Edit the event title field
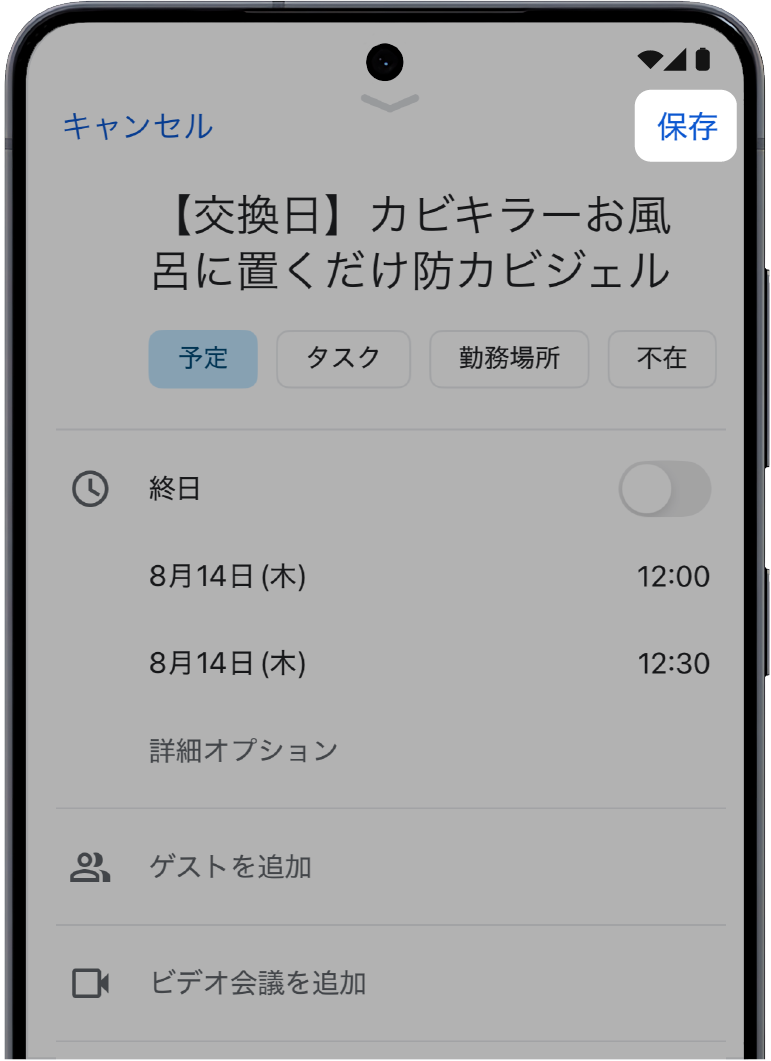This screenshot has height=1061, width=771. coord(411,243)
